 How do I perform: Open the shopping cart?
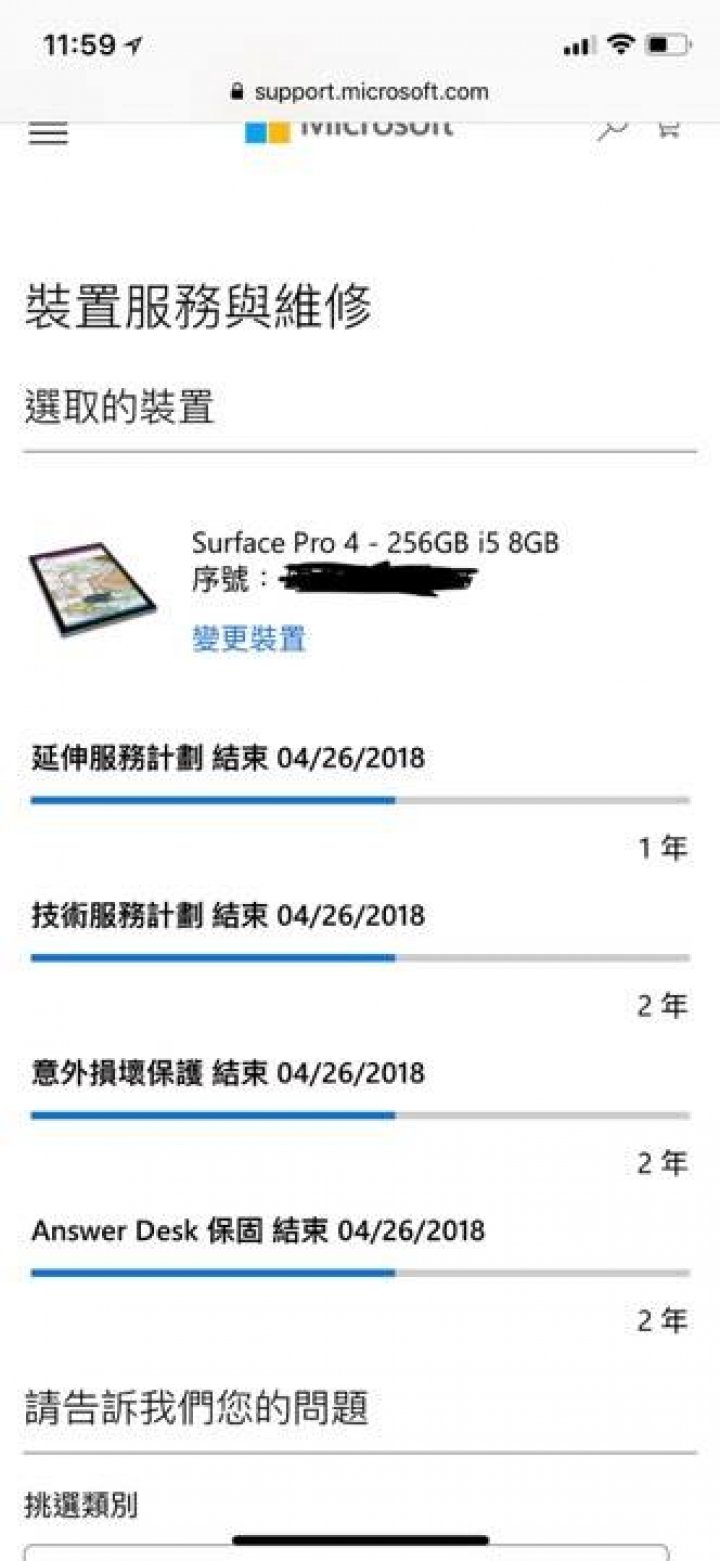click(668, 130)
